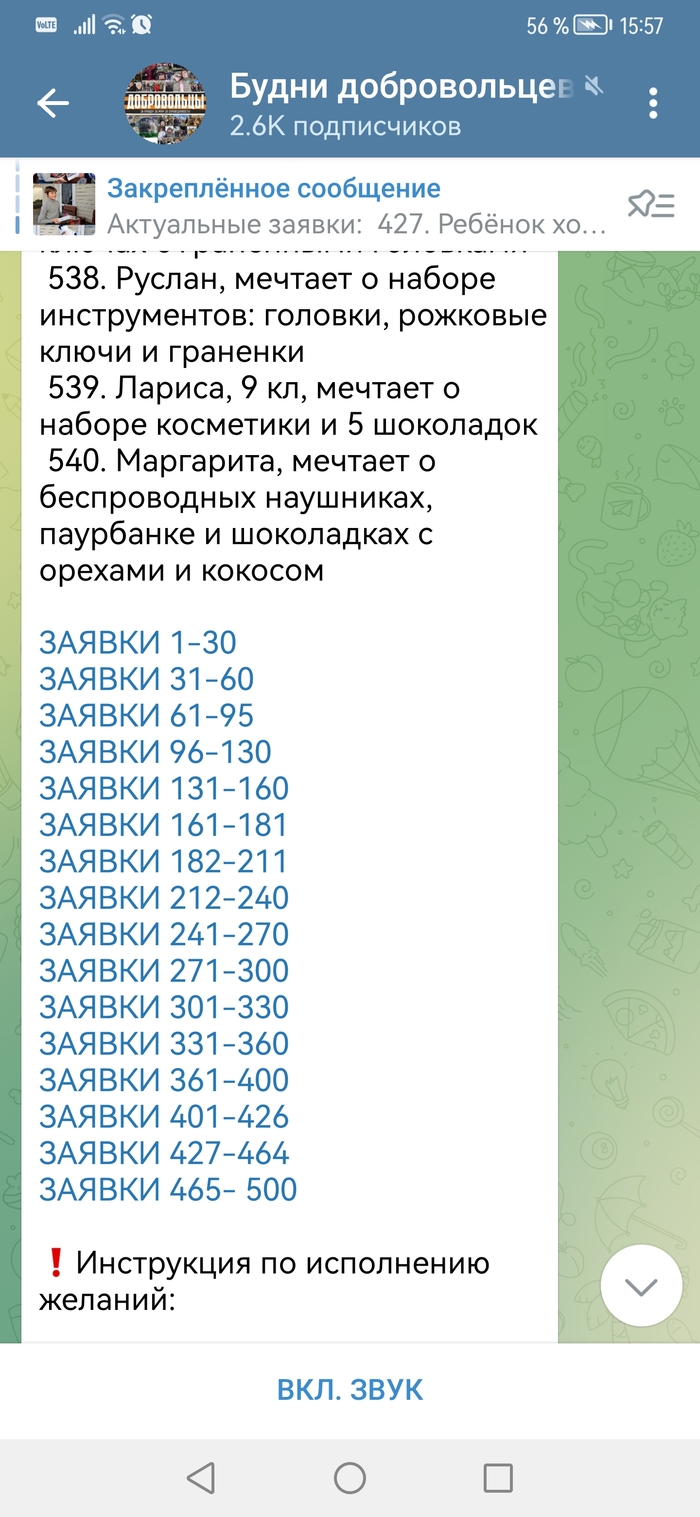Tap ВКЛ. ЗВУК to unmute channel
The image size is (700, 1517).
[350, 1390]
